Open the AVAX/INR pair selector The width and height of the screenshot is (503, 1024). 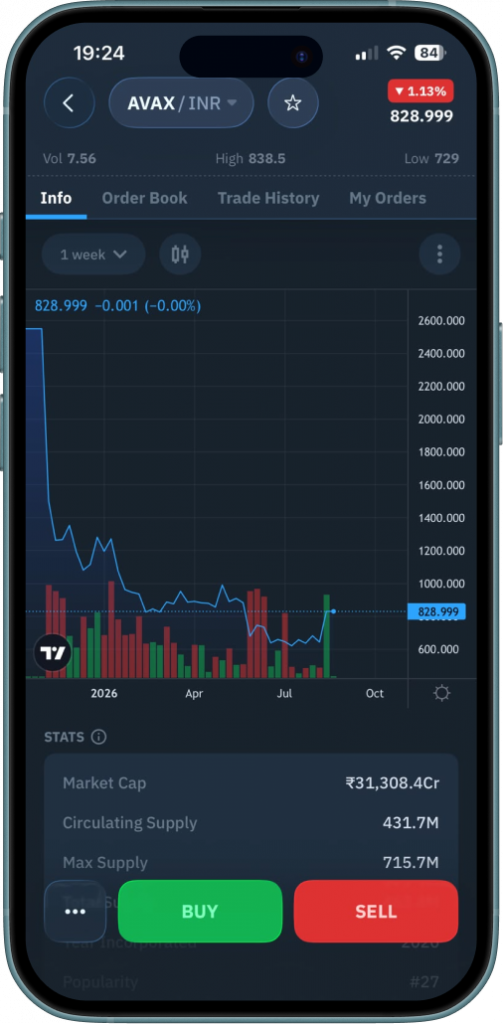(x=181, y=103)
